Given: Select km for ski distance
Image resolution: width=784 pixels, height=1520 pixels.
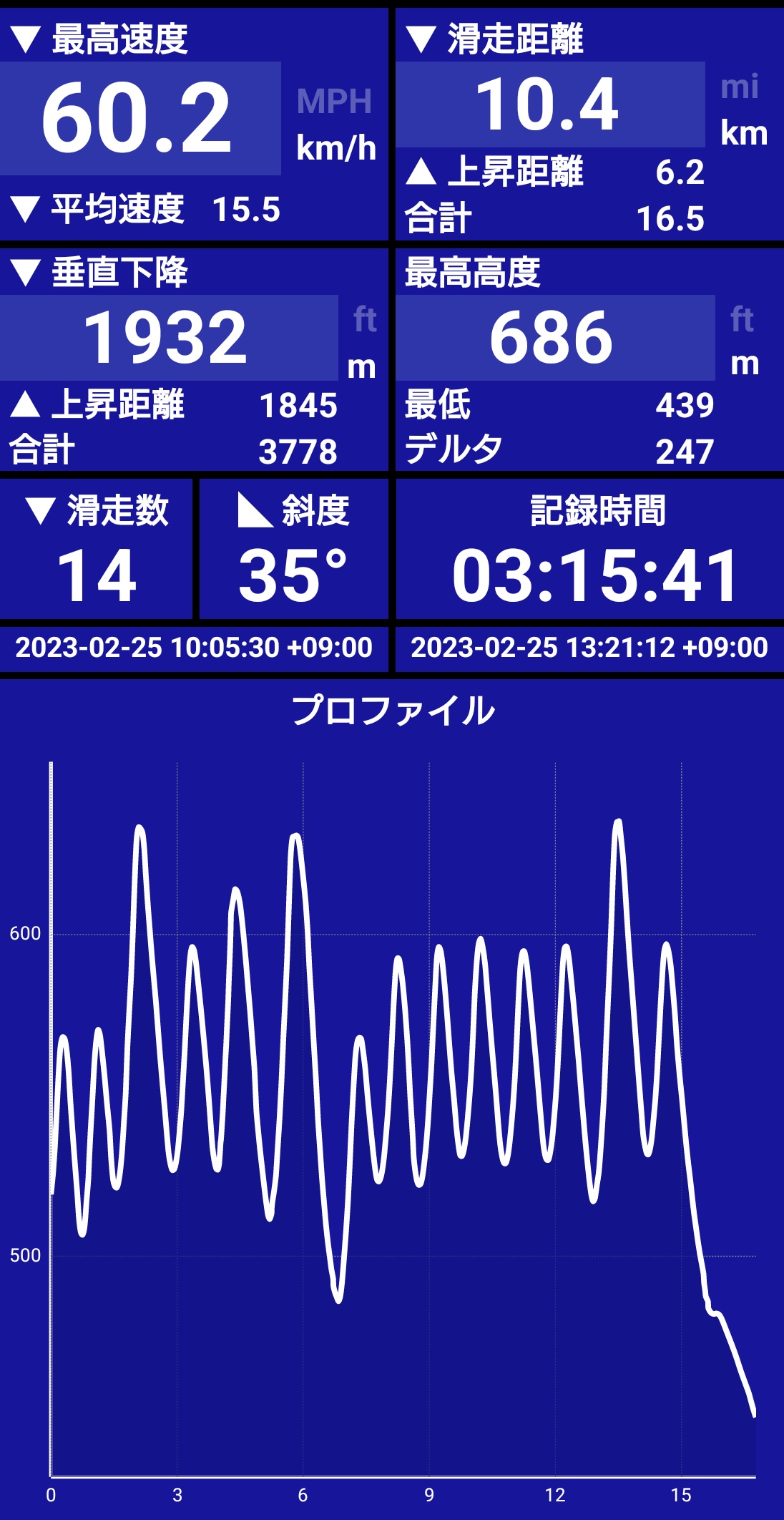Looking at the screenshot, I should point(744,133).
